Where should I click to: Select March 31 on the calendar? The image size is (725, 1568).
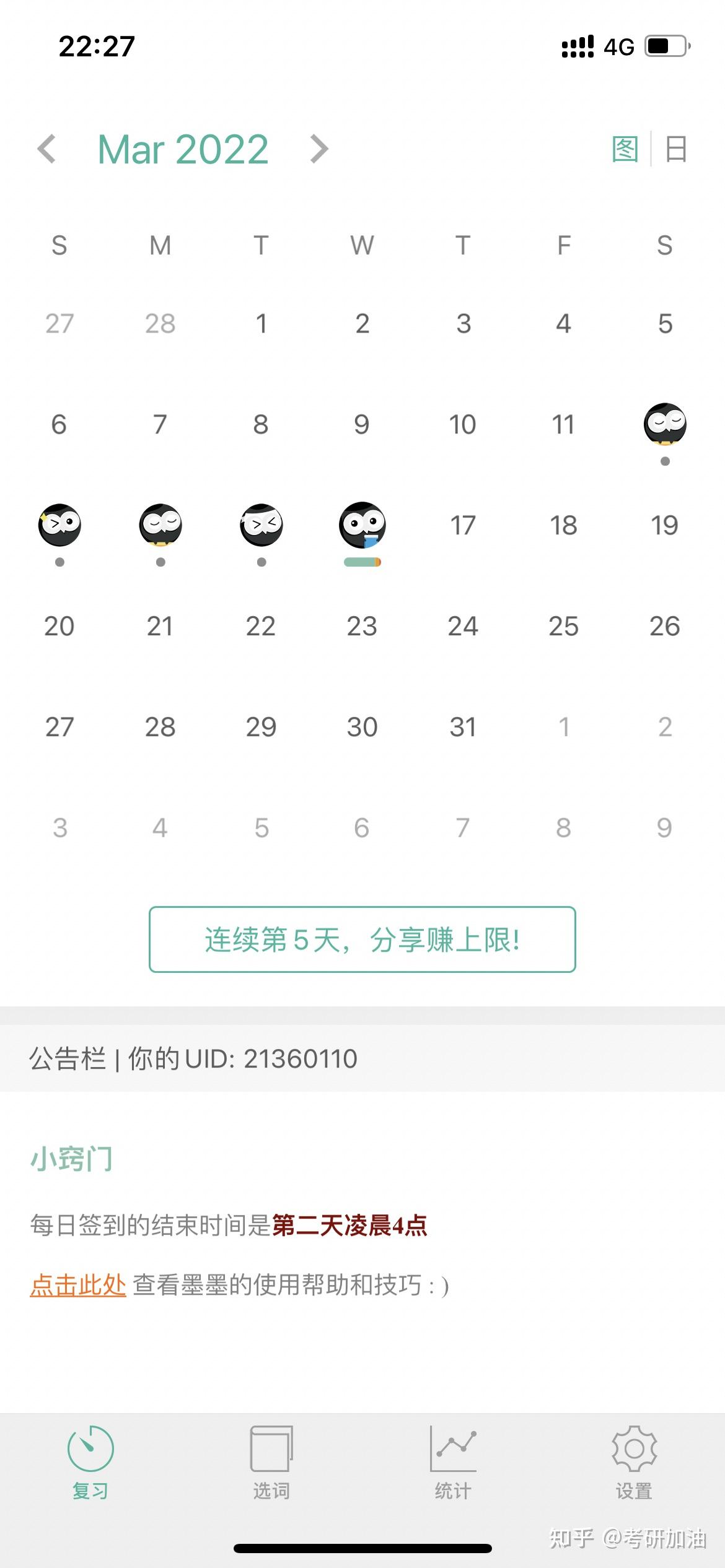[x=463, y=727]
